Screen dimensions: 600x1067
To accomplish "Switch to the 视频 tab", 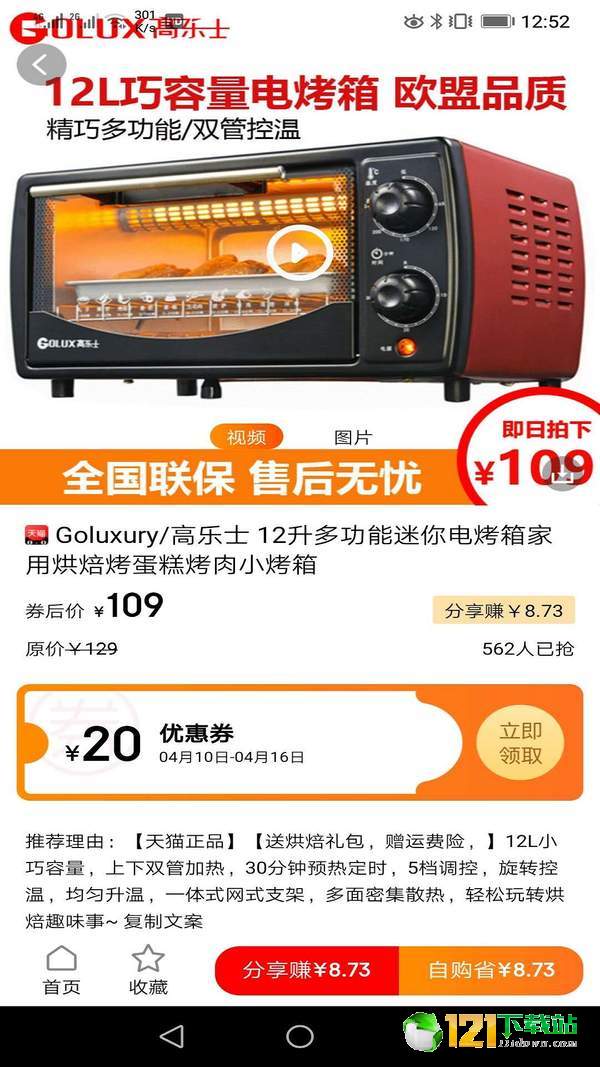I will pyautogui.click(x=246, y=437).
